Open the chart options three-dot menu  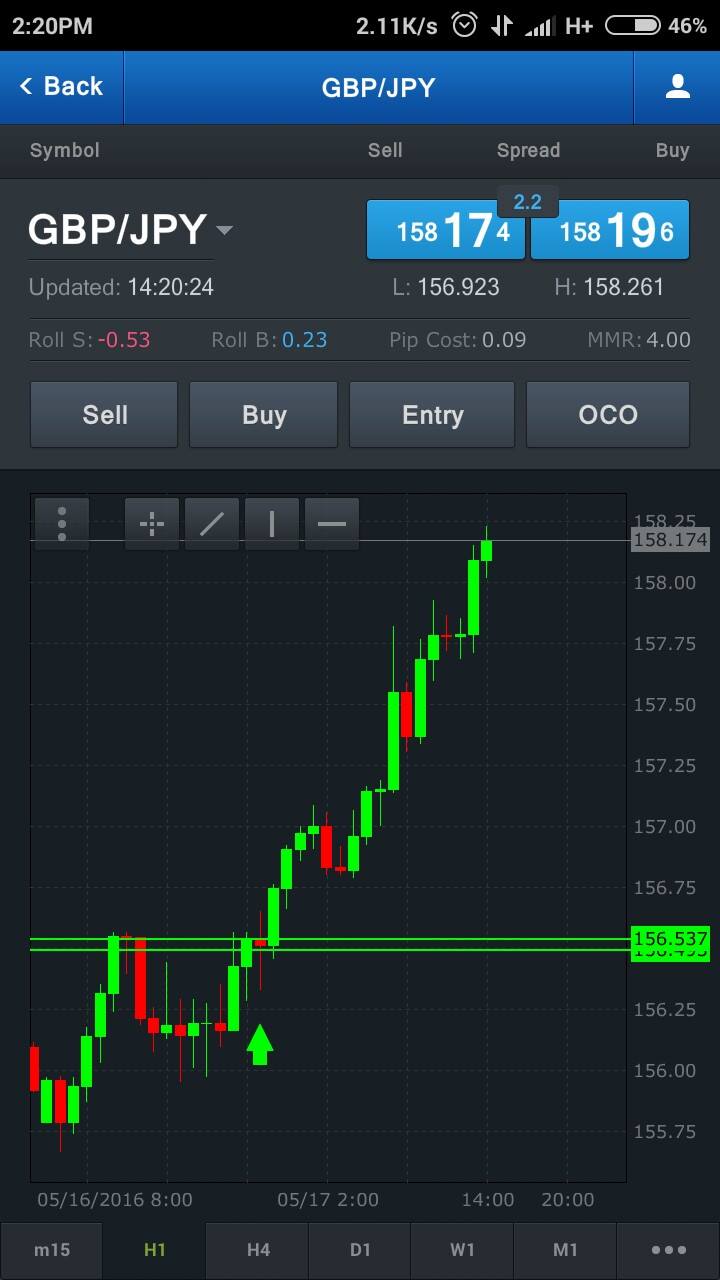(62, 523)
